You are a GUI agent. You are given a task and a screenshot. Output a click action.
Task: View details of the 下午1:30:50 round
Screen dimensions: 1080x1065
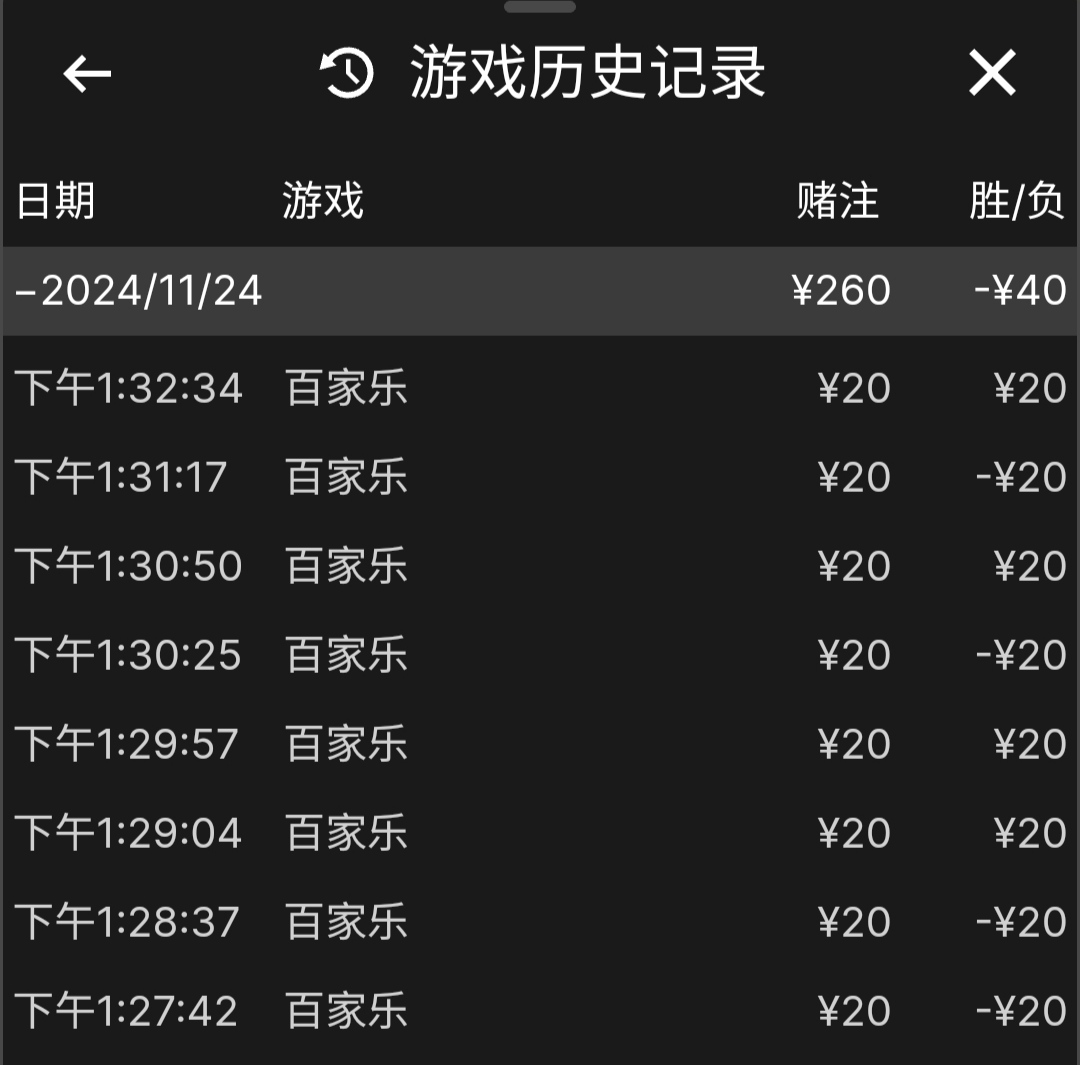540,566
